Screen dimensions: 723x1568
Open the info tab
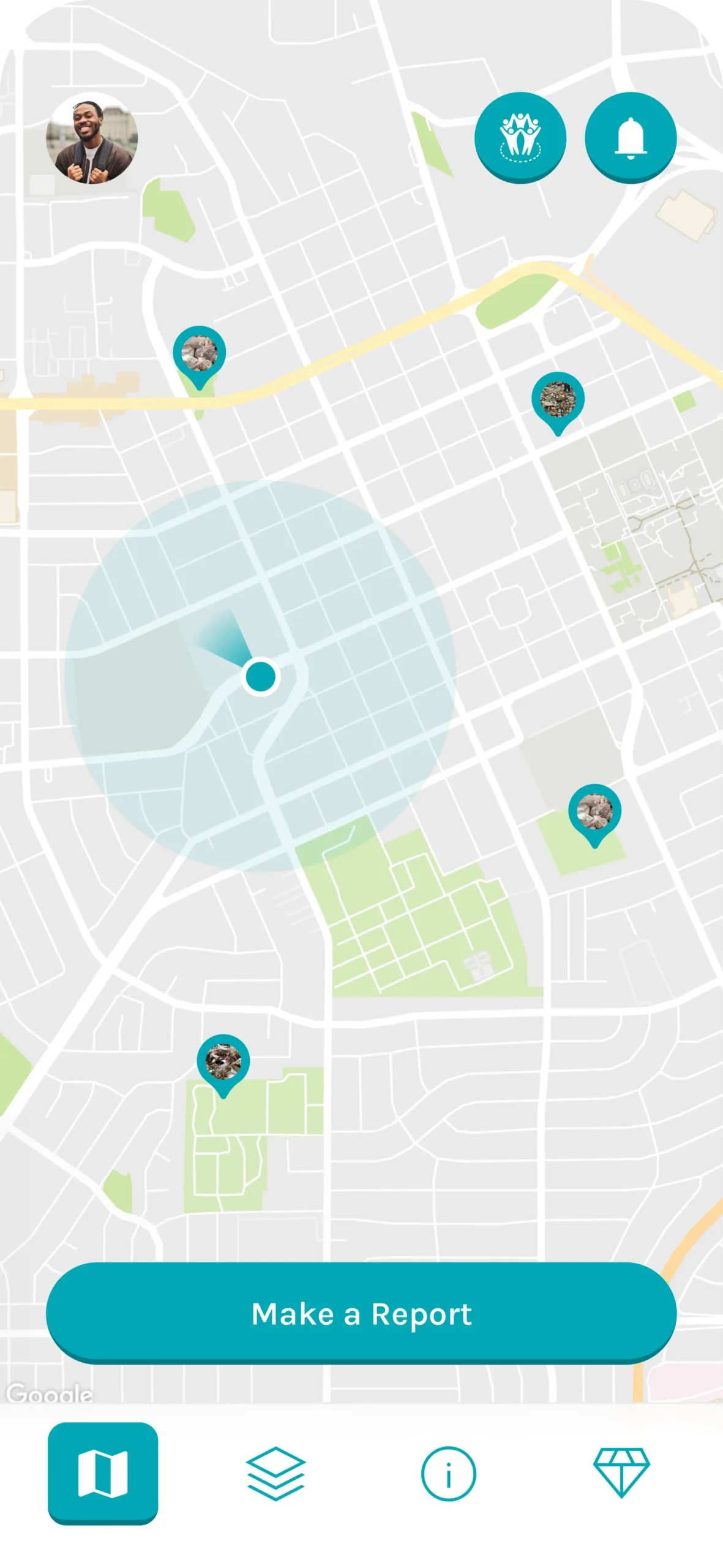448,1474
